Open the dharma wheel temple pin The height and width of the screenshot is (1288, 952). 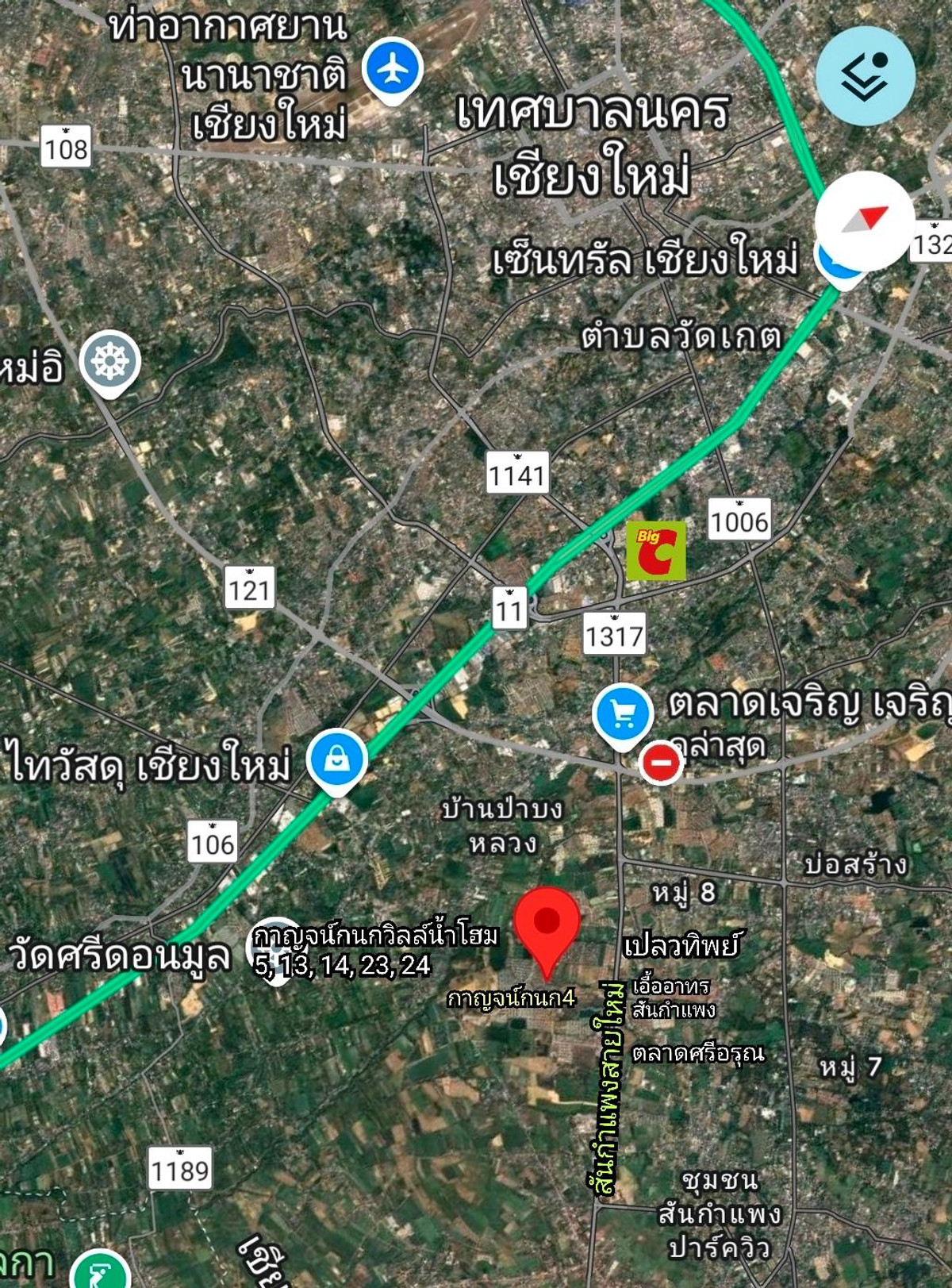109,362
